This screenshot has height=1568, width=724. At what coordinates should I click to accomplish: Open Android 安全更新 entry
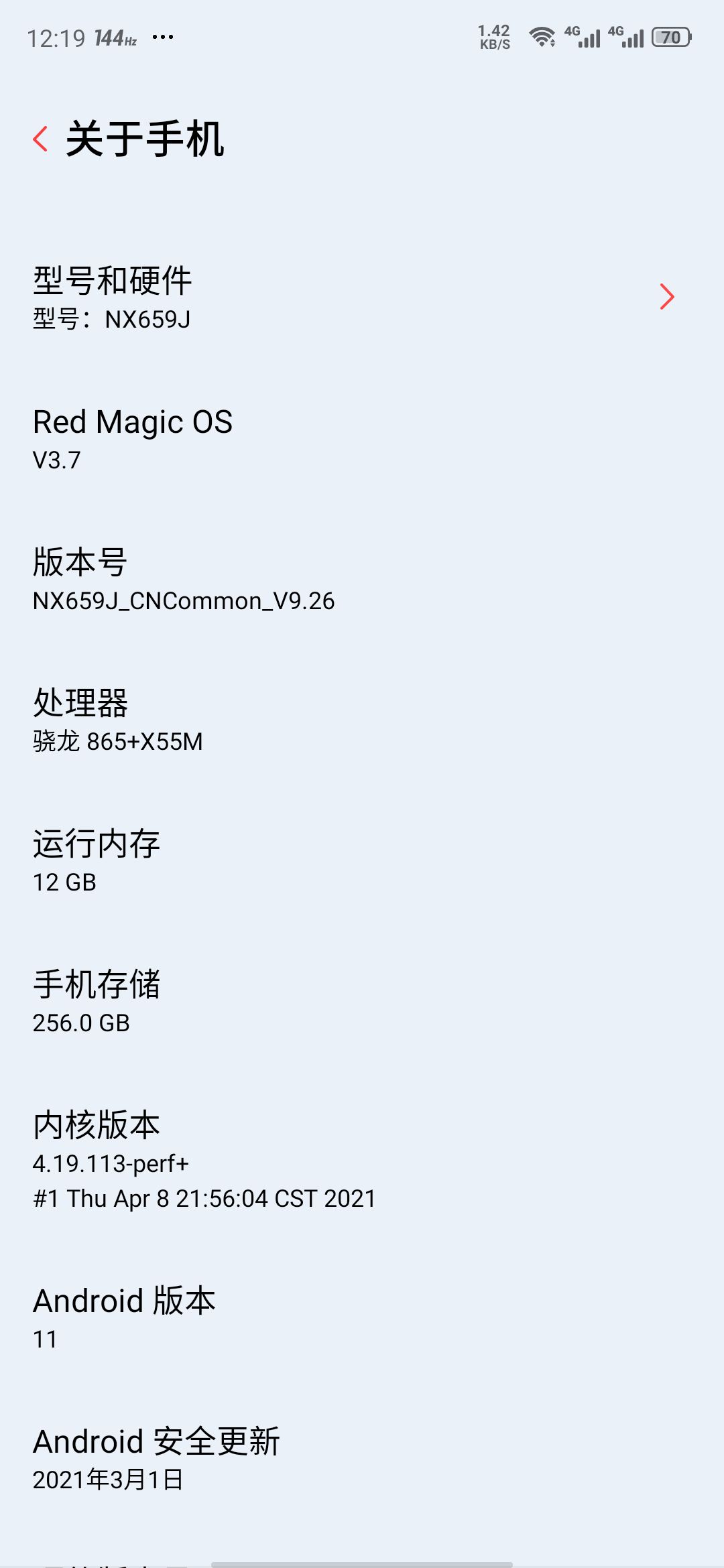[x=362, y=1459]
